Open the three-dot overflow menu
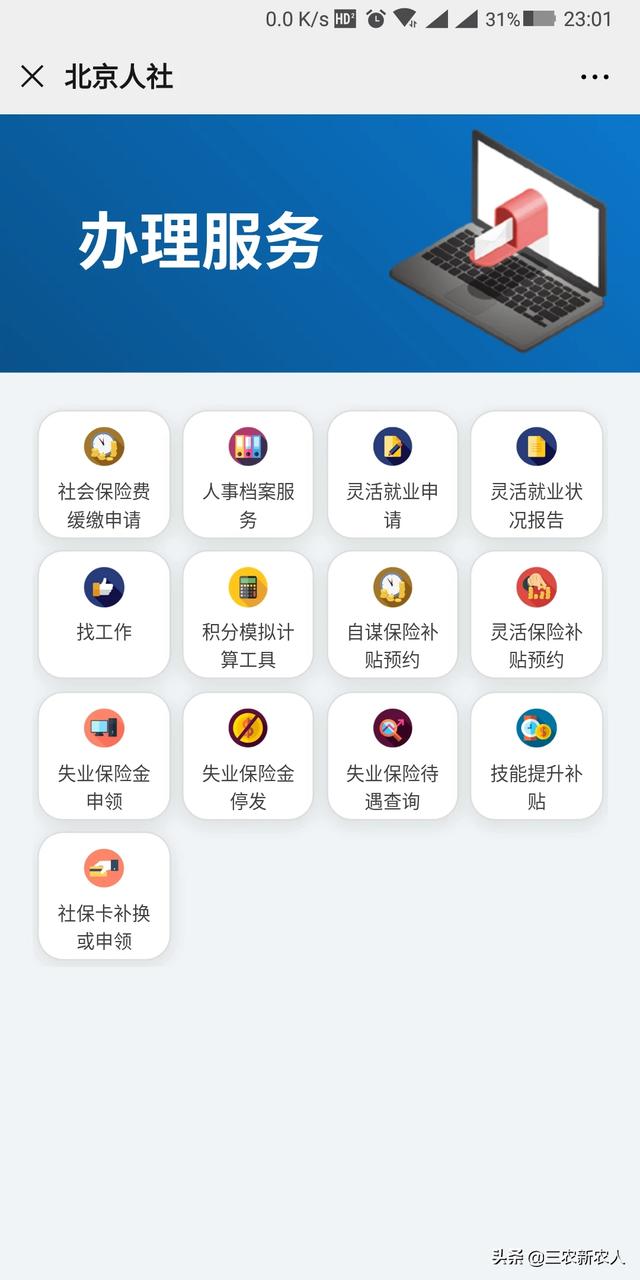 (x=594, y=77)
